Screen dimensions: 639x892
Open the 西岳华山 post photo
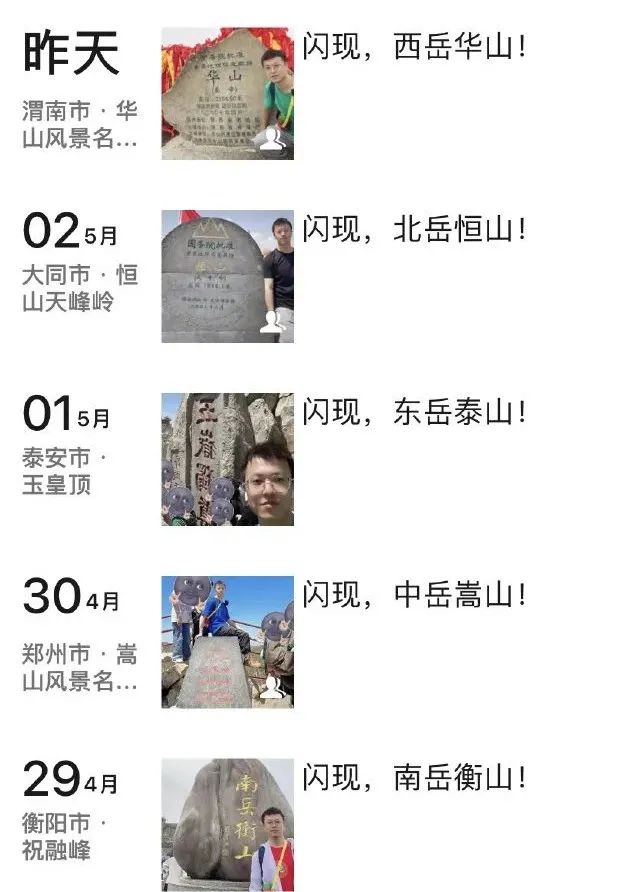(227, 93)
